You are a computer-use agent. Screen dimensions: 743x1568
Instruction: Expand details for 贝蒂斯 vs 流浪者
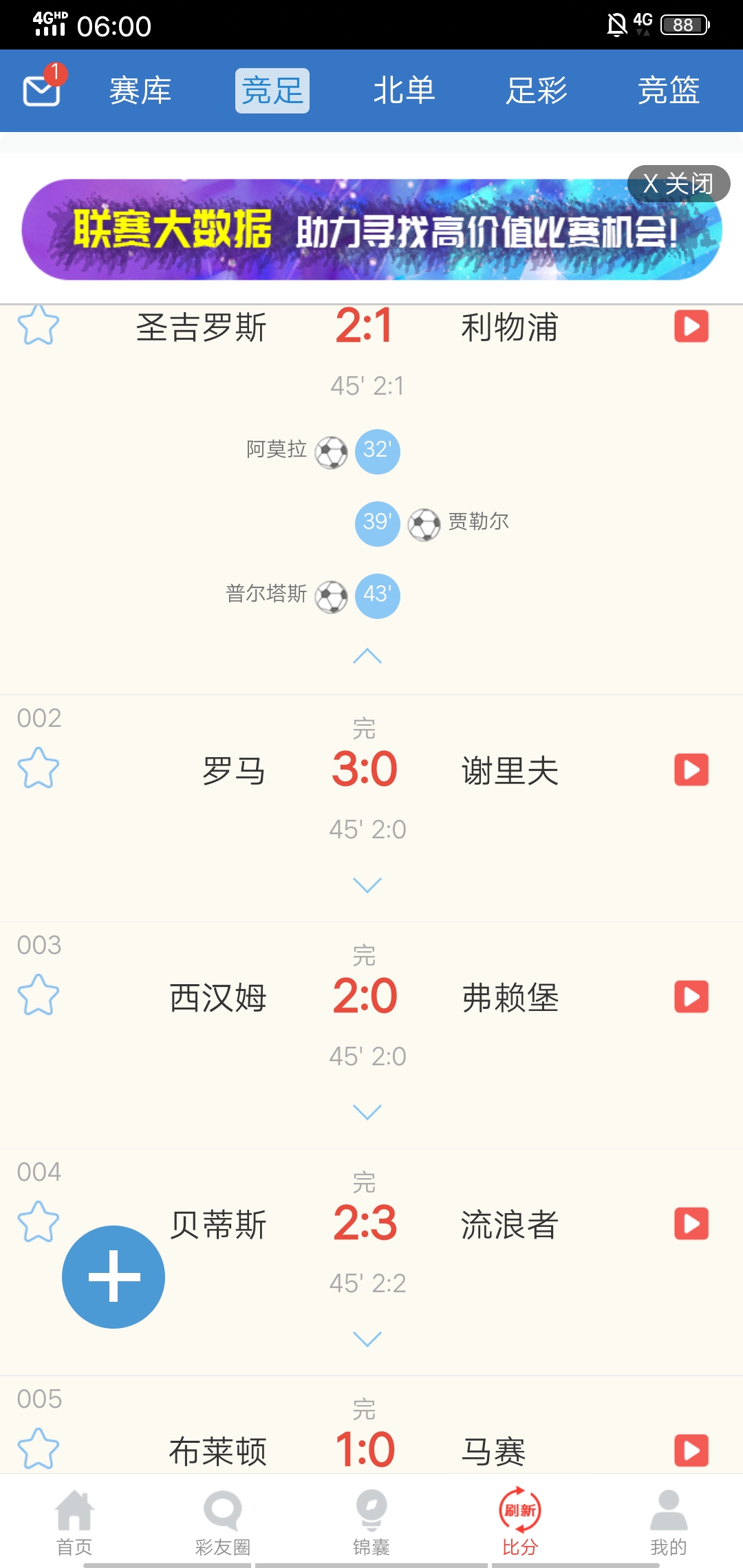(367, 1338)
